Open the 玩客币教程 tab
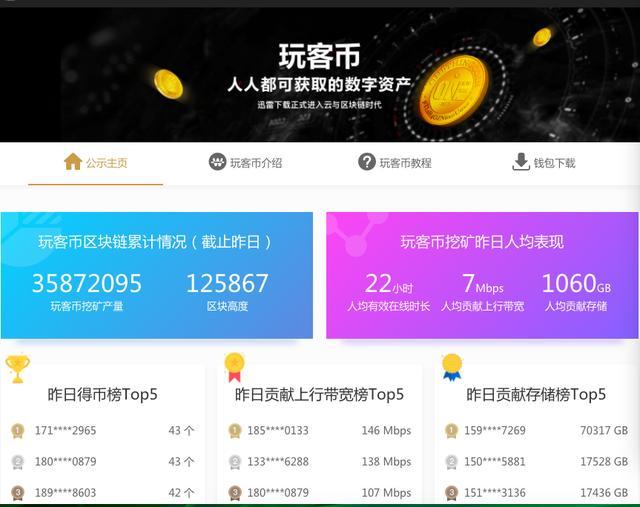The image size is (640, 507). pyautogui.click(x=395, y=162)
